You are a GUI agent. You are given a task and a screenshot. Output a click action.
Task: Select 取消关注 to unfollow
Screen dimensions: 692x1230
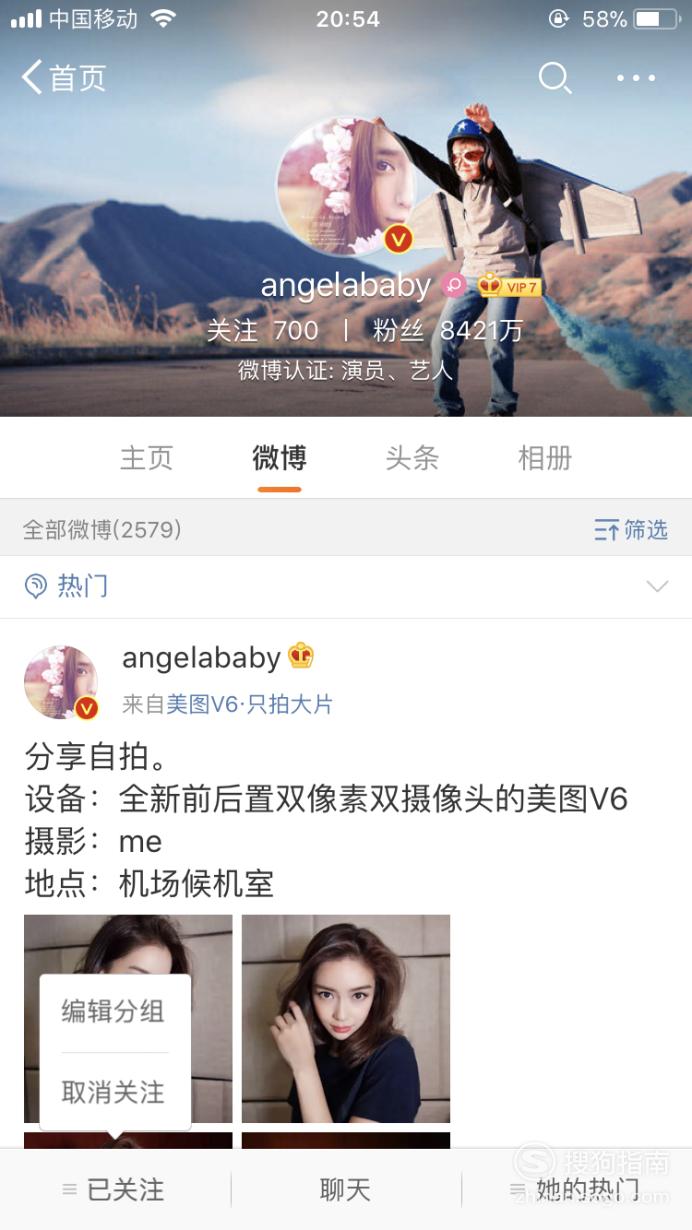114,1092
